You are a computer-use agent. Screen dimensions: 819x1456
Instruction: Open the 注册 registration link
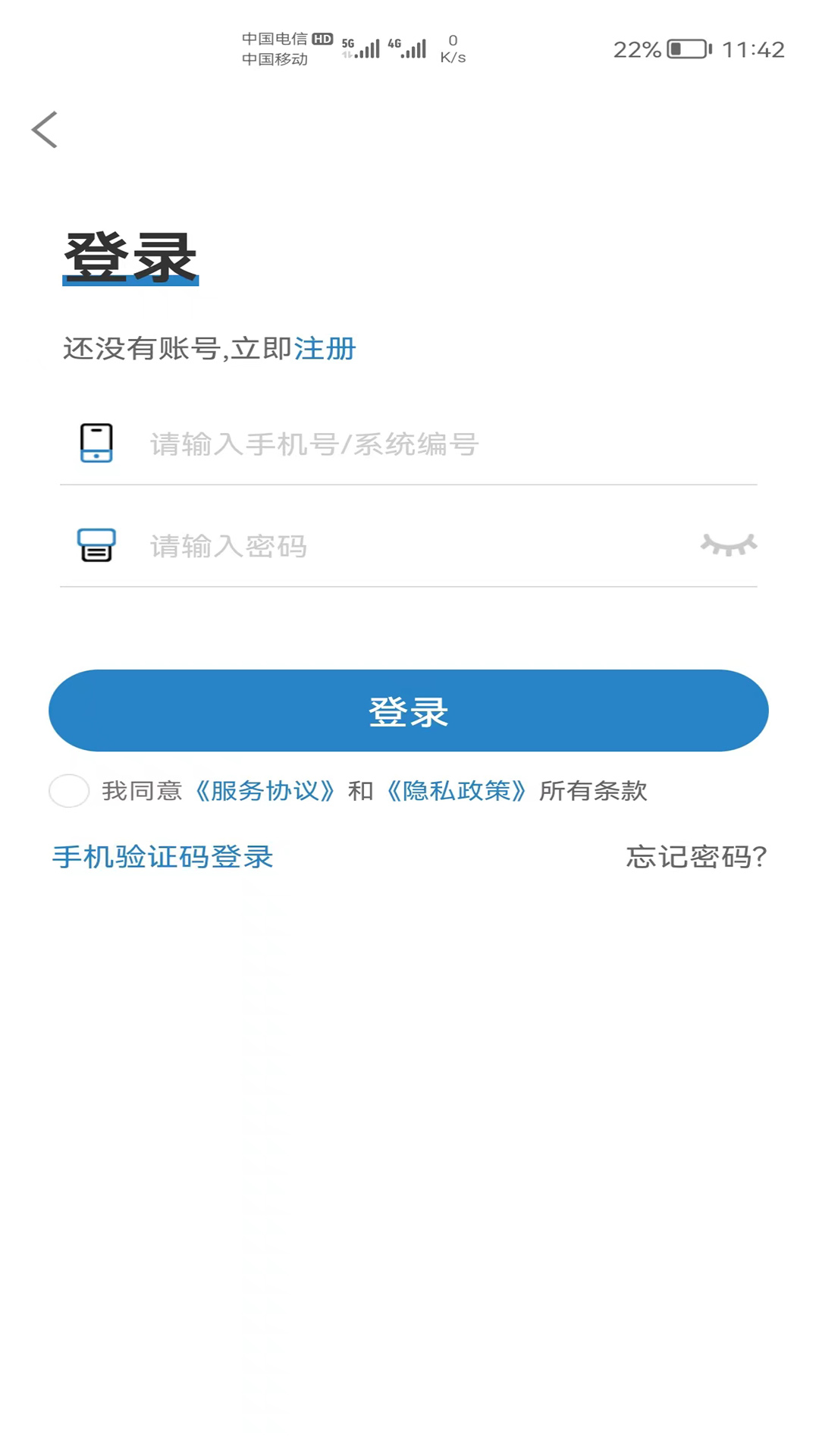(x=325, y=350)
